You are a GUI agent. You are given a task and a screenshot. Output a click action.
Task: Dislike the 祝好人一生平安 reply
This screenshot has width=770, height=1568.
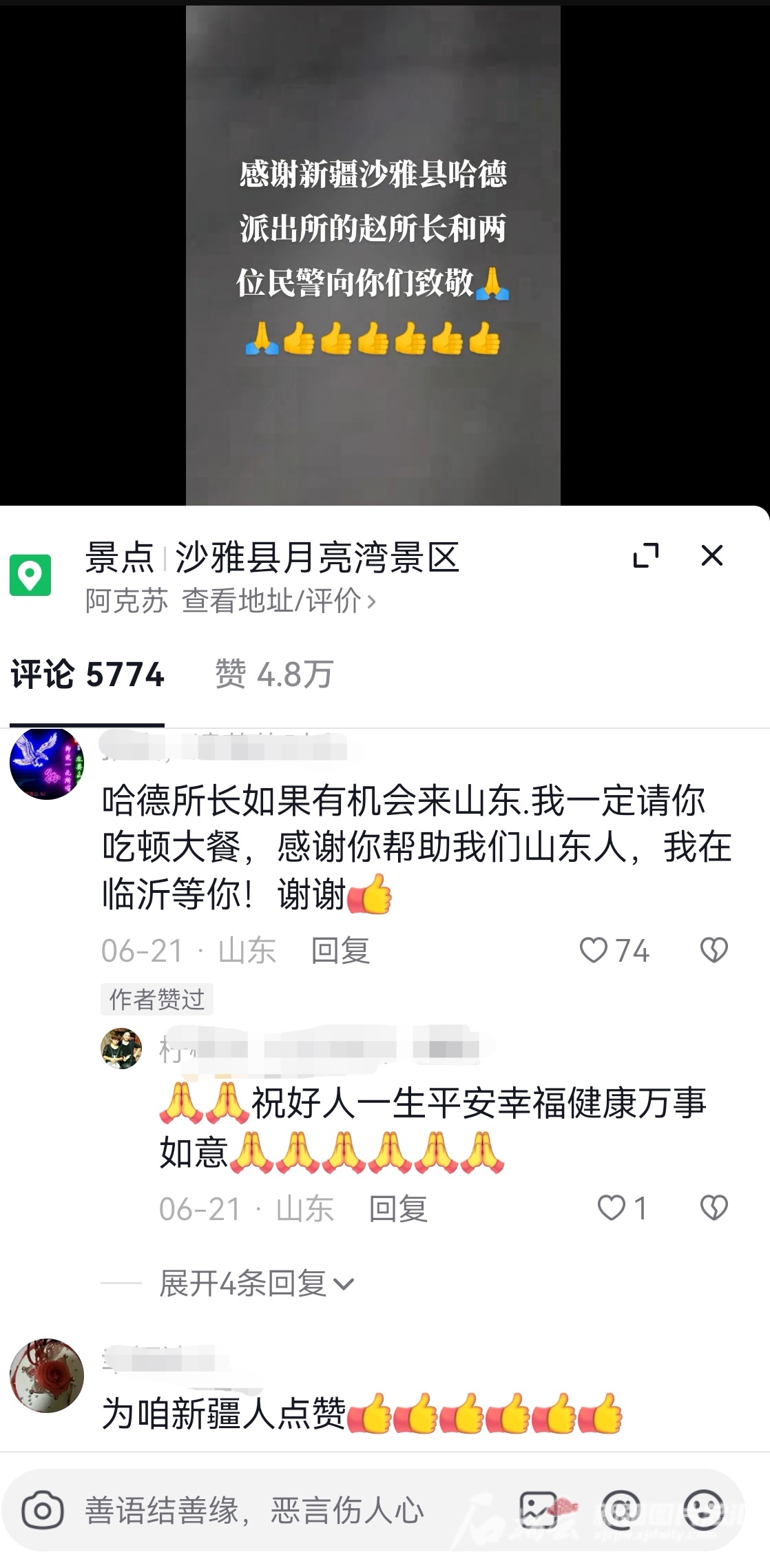pos(714,1208)
